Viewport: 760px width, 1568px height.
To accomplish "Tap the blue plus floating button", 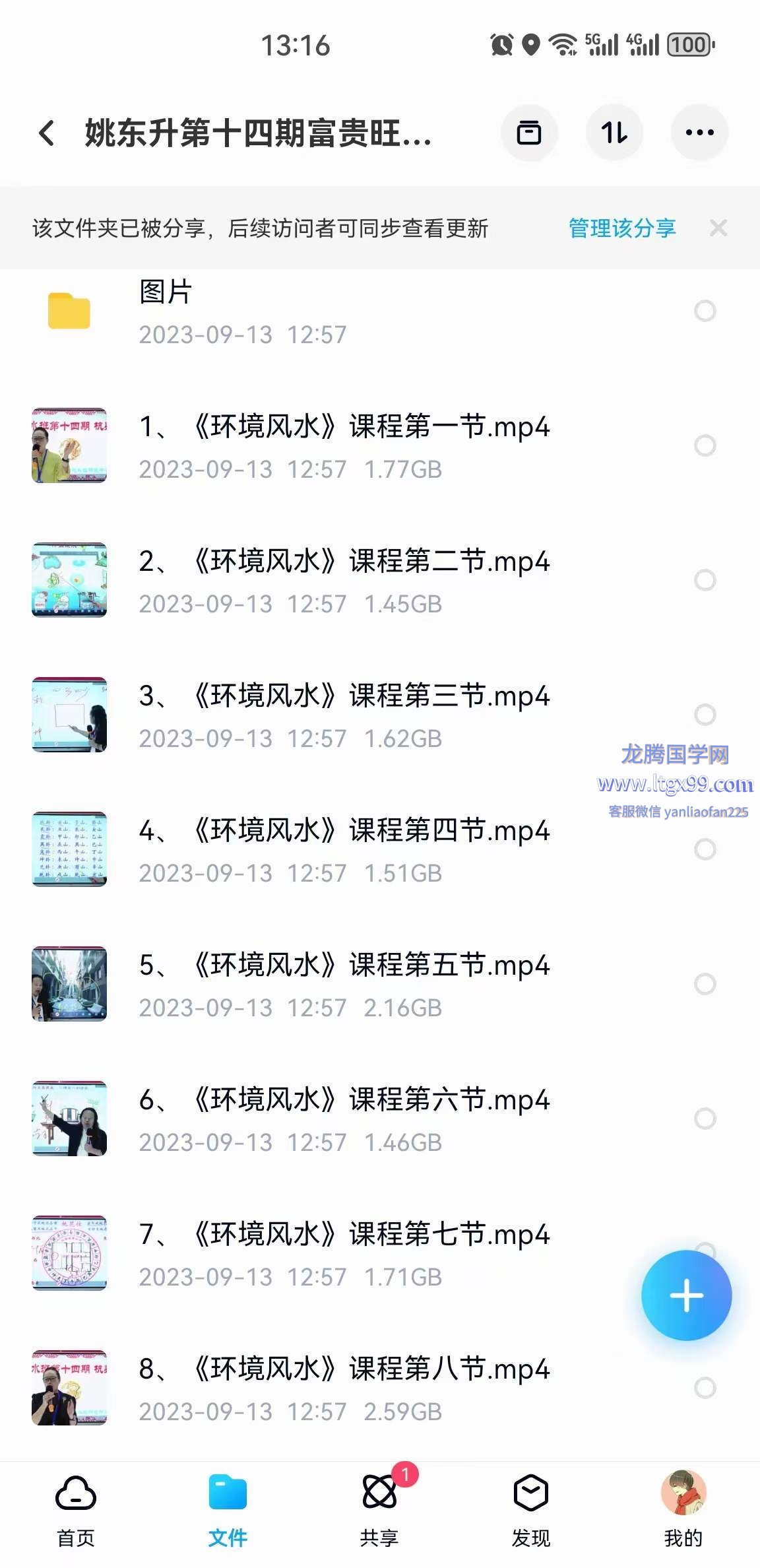I will 686,1295.
